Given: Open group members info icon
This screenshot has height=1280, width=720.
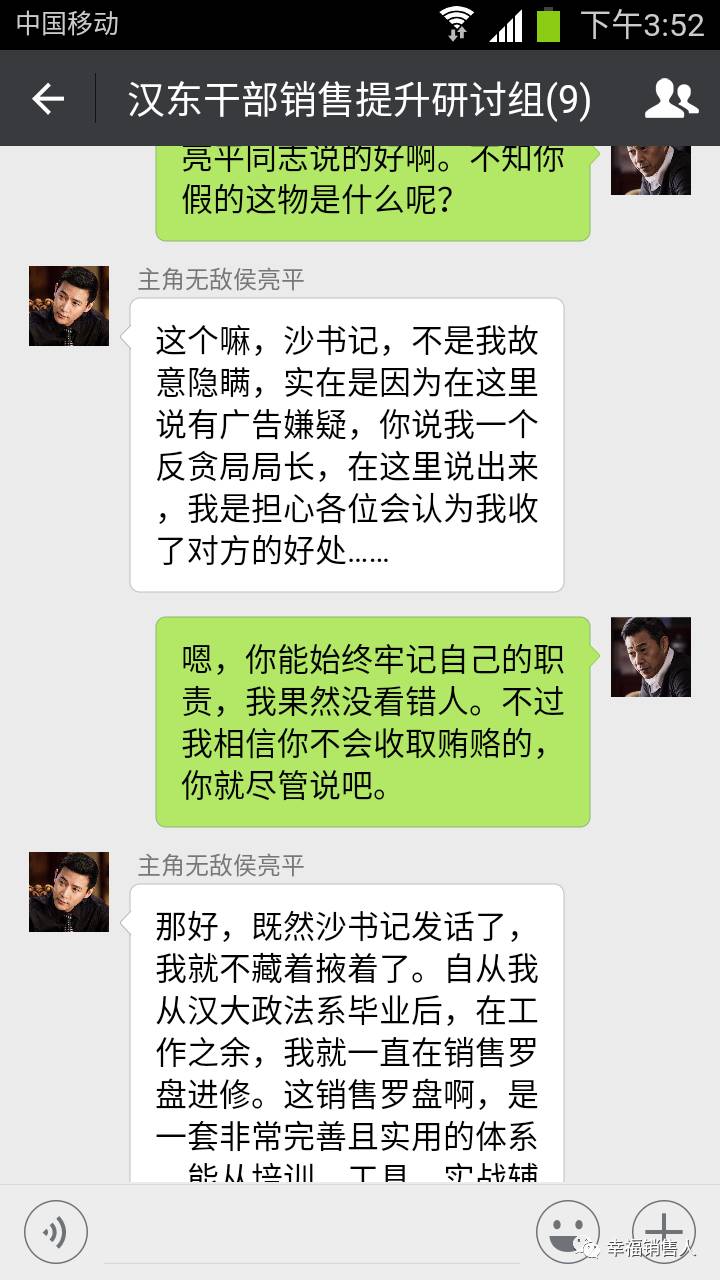Looking at the screenshot, I should (x=671, y=98).
